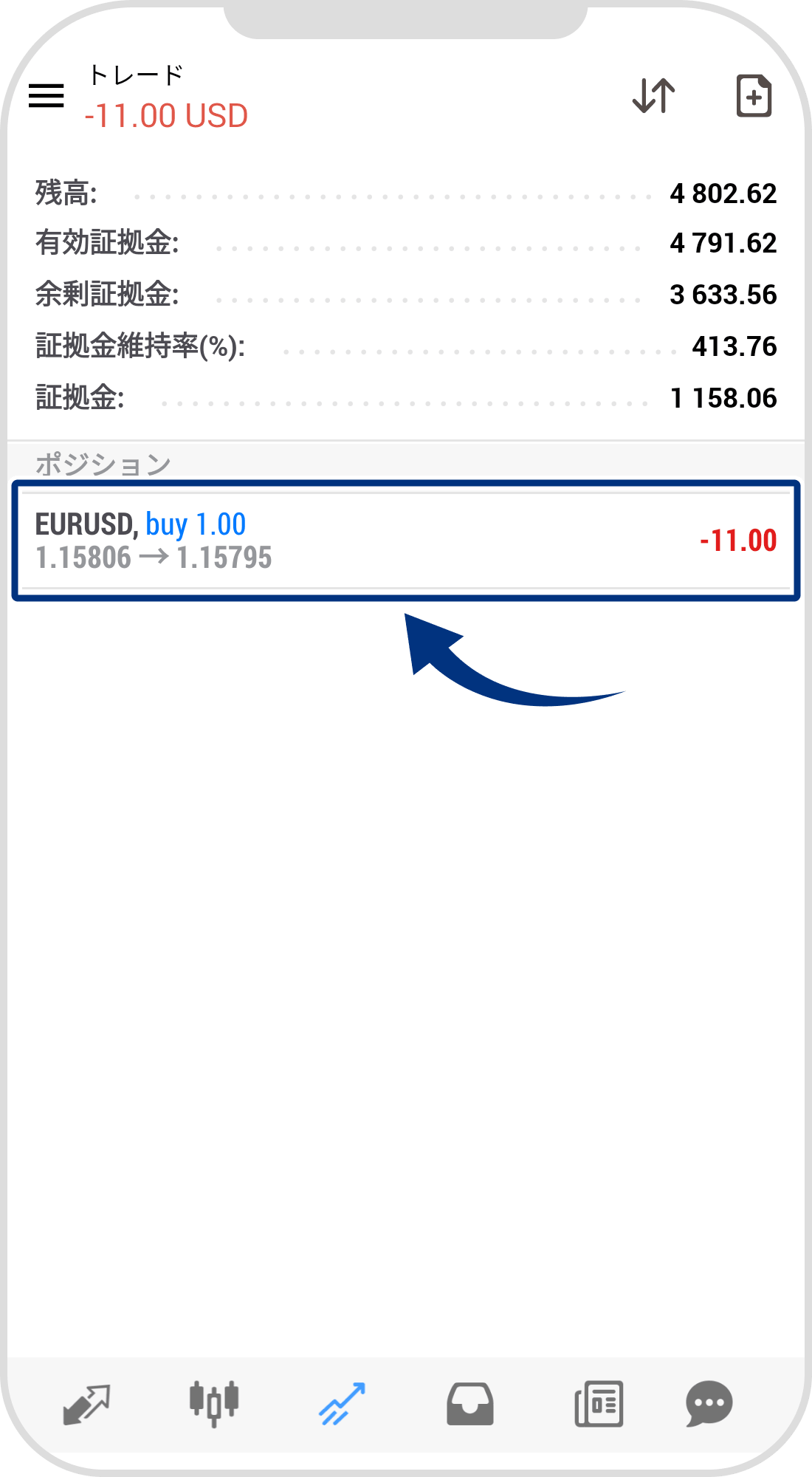The image size is (812, 1477).
Task: Tap the price change 1.15806 → 1.15795
Action: pos(154,559)
